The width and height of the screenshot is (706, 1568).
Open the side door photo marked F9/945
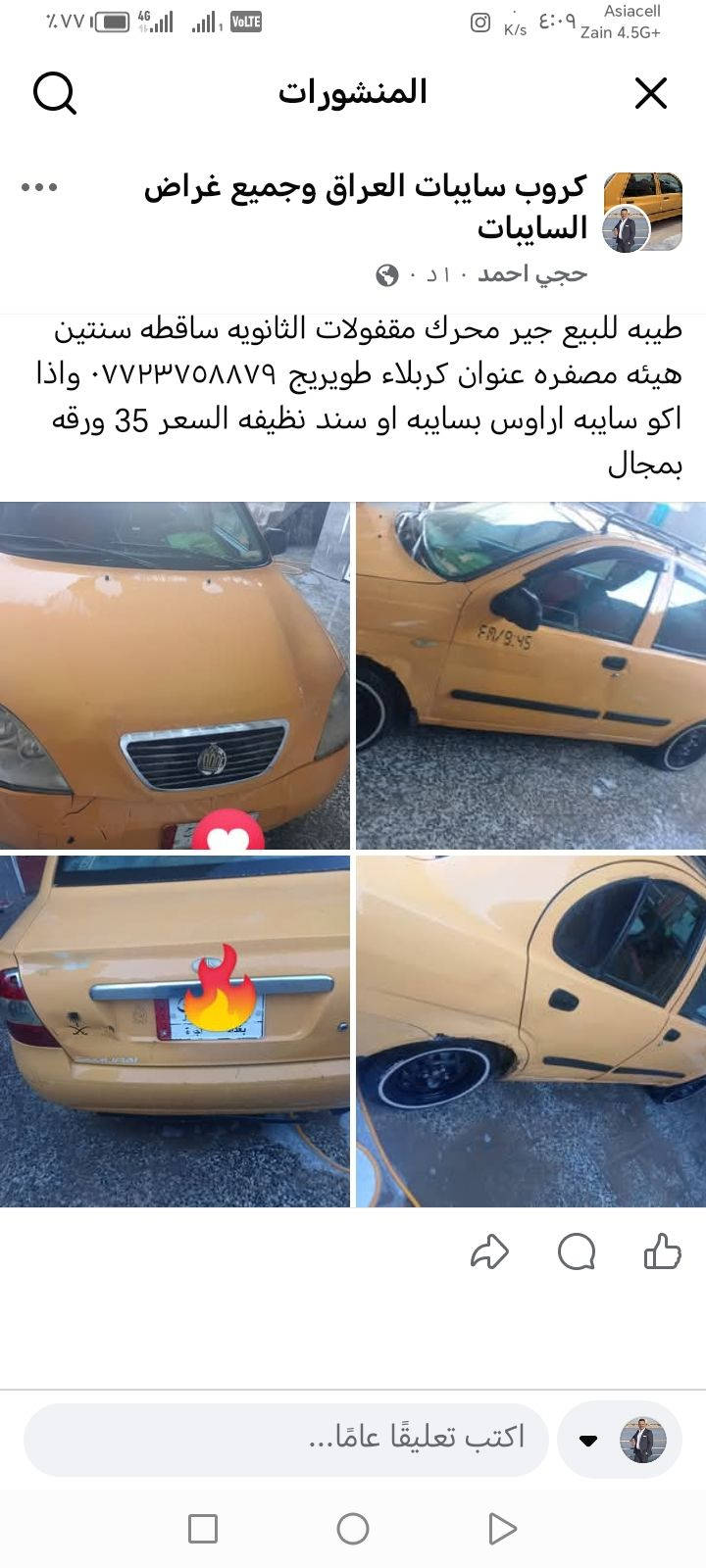point(530,675)
